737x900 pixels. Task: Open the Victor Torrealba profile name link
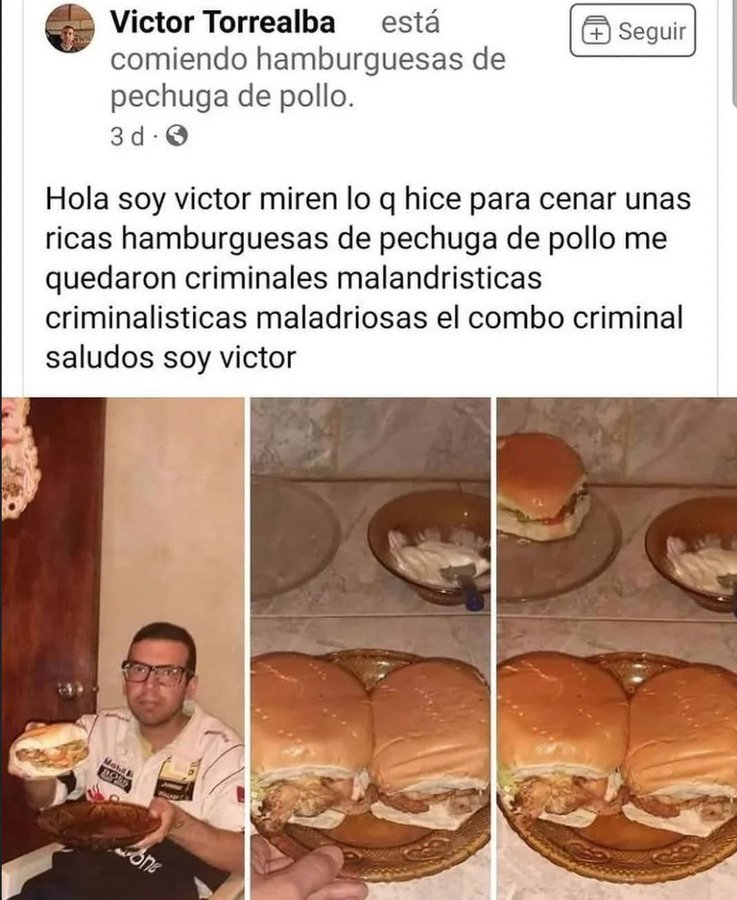pos(222,22)
